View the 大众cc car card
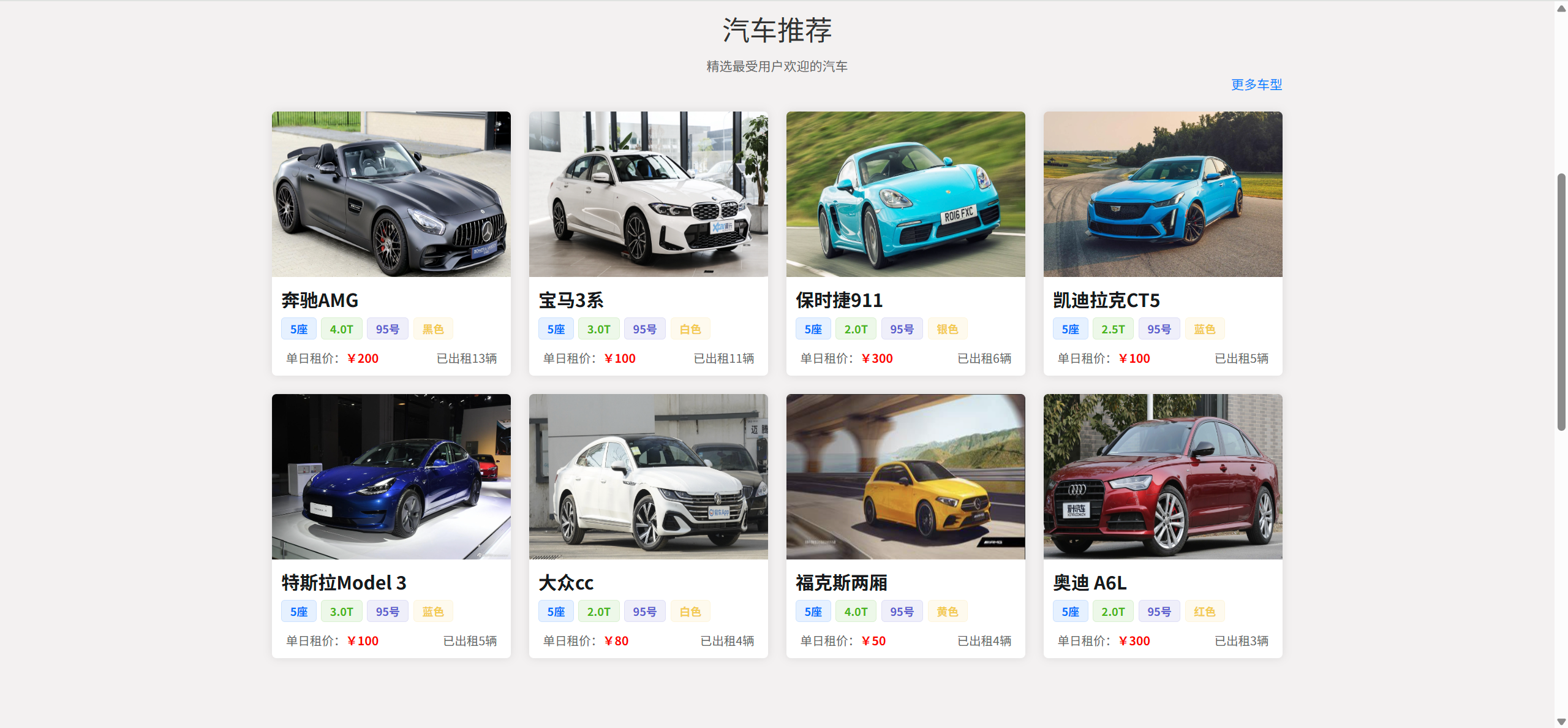Screen dimensions: 1568x728 click(x=648, y=477)
